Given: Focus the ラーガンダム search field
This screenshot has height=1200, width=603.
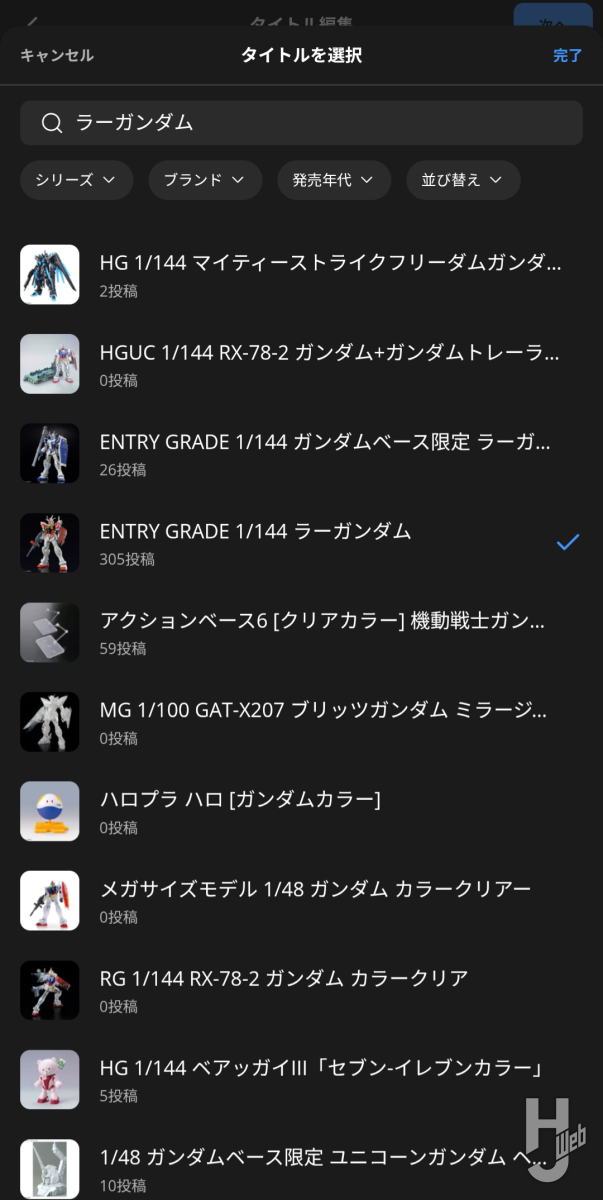Looking at the screenshot, I should pyautogui.click(x=301, y=123).
